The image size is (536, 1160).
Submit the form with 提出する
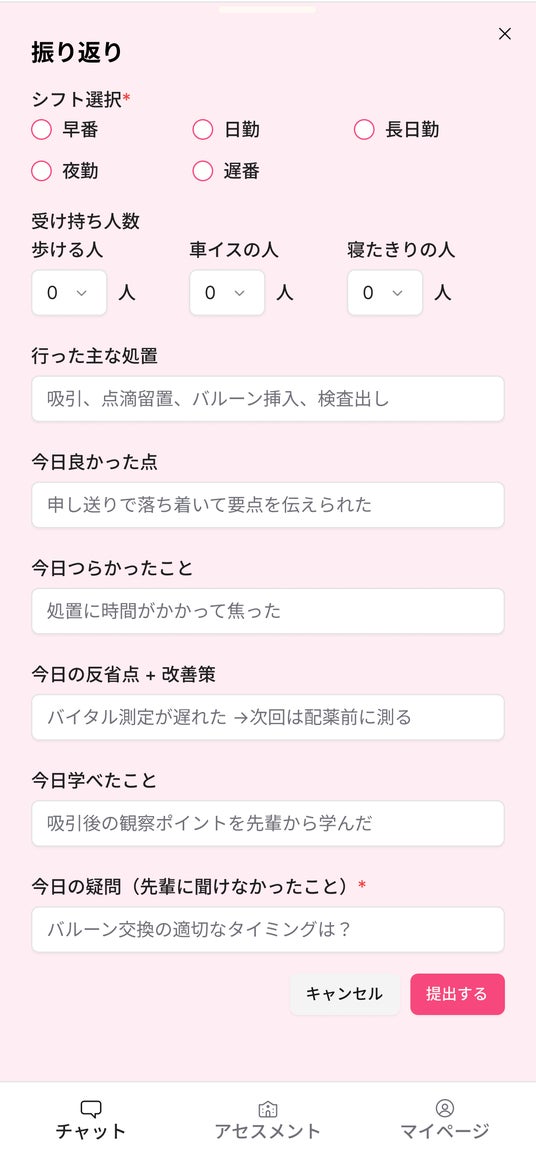tap(458, 994)
